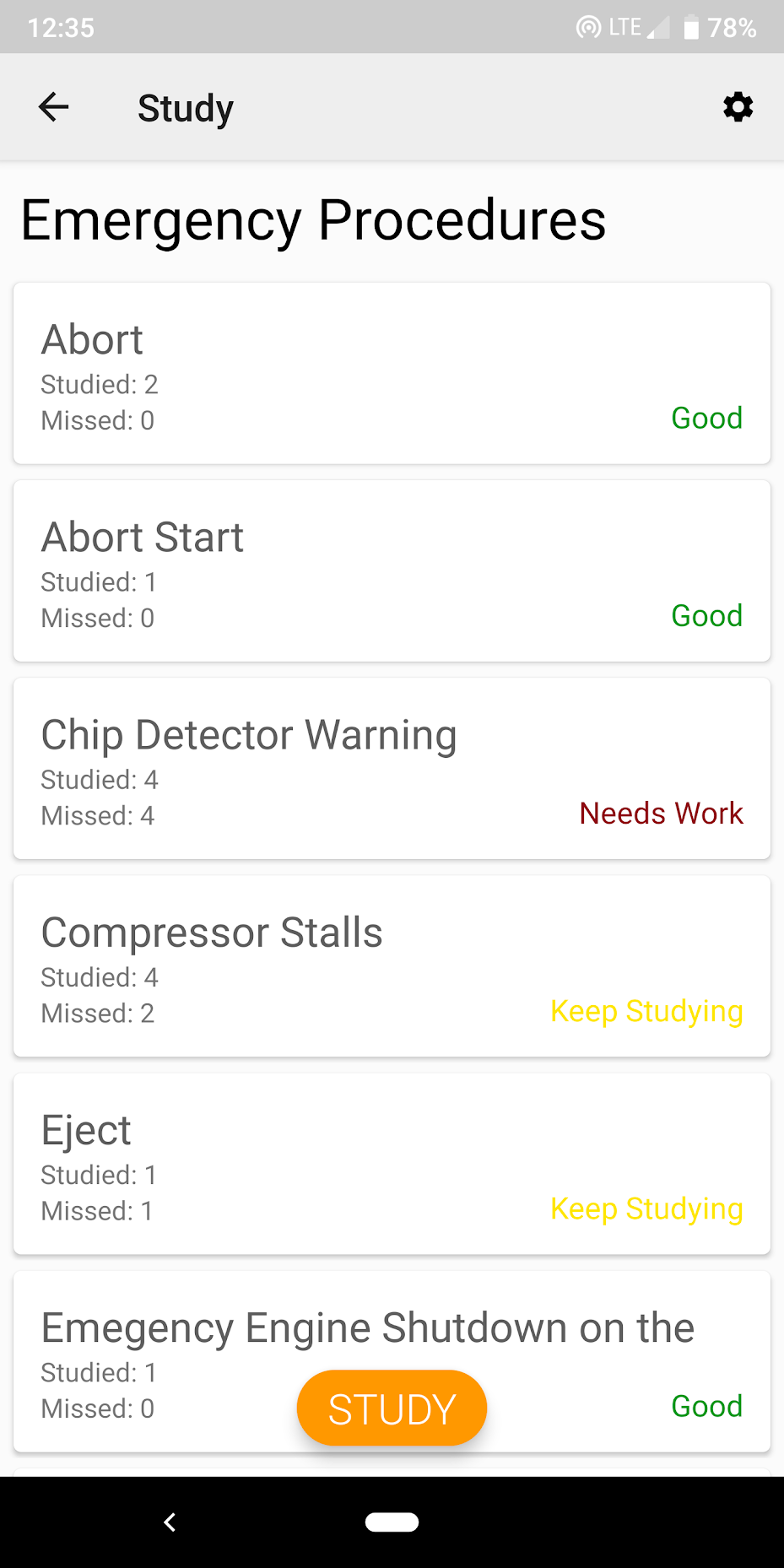784x1568 pixels.
Task: Open the settings gear
Action: click(738, 107)
